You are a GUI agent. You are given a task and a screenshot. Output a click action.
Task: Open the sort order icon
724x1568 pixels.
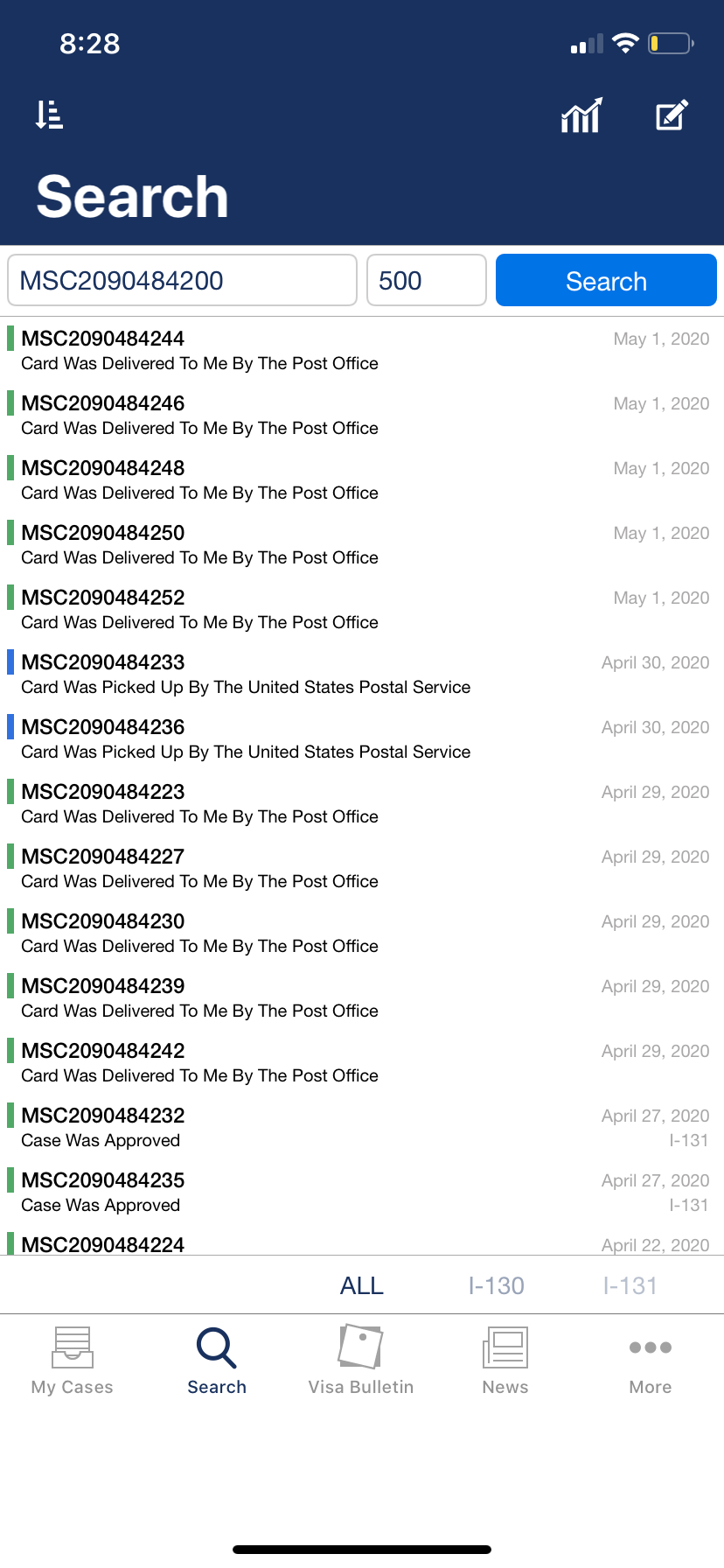click(x=49, y=115)
